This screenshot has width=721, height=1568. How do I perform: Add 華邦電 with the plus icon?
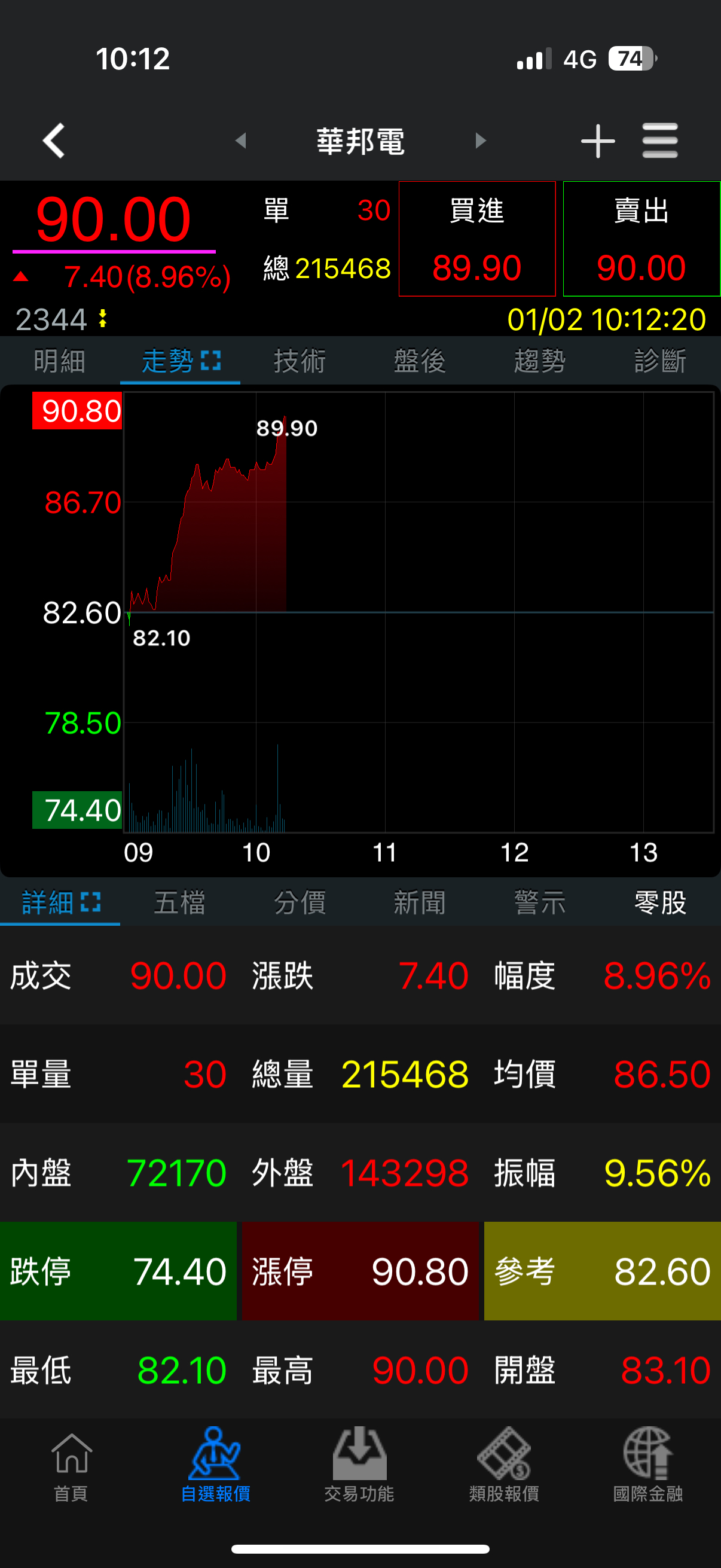coord(597,141)
